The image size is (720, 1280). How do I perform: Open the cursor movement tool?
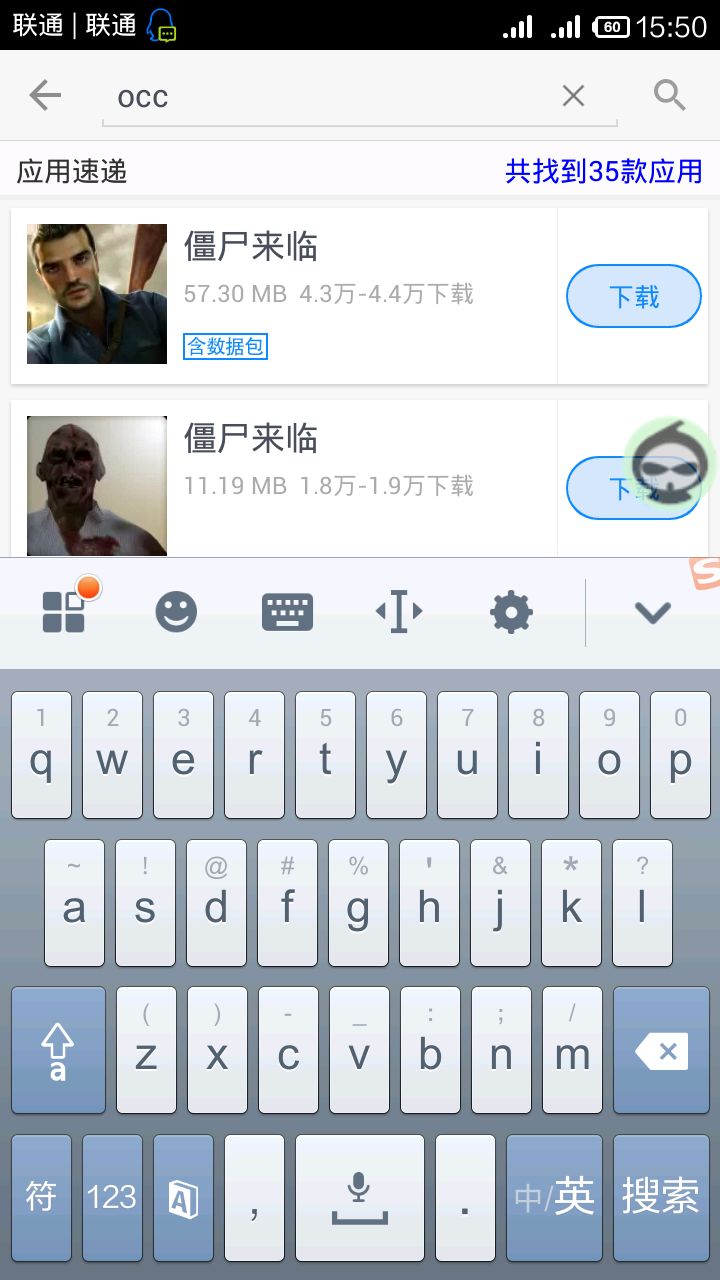[x=399, y=611]
